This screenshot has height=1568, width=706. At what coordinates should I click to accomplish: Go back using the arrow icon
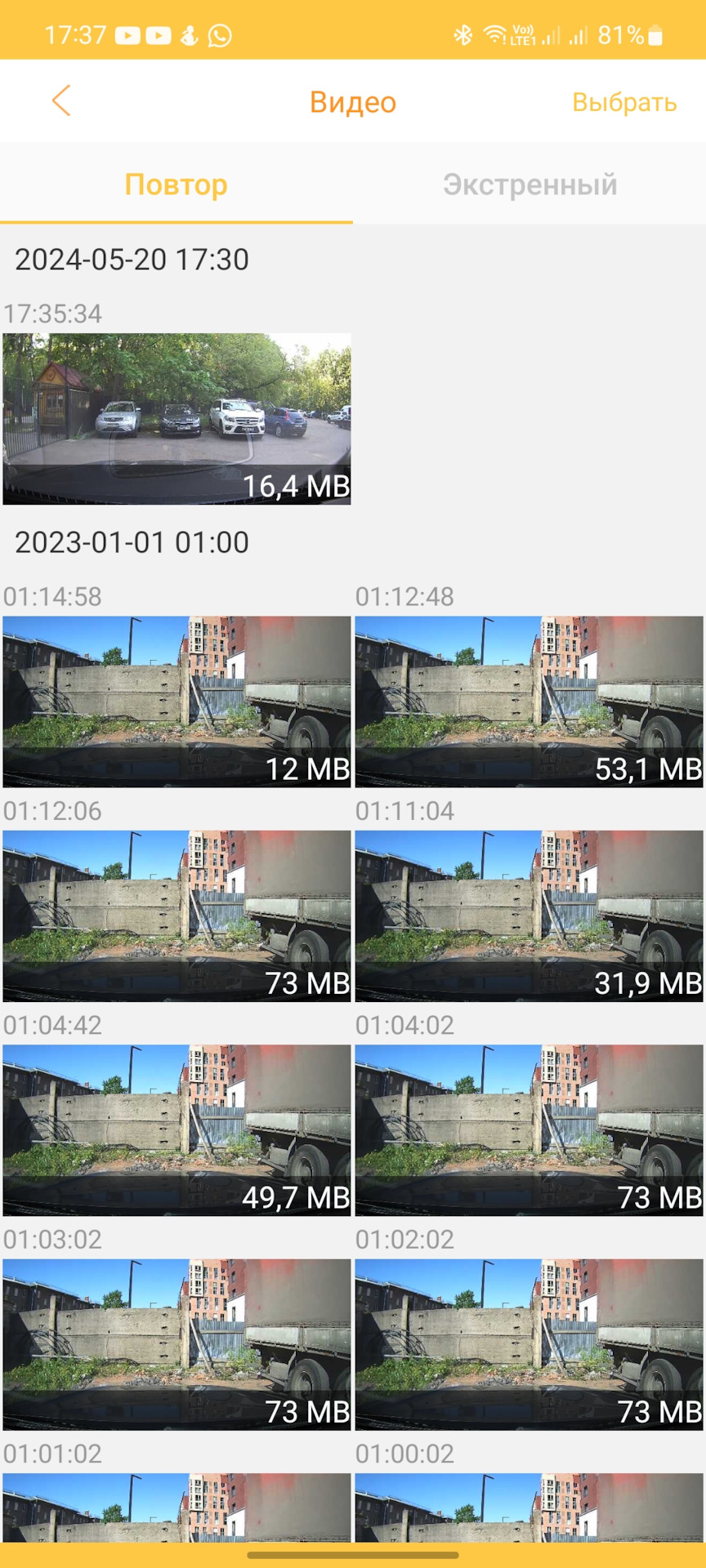61,101
